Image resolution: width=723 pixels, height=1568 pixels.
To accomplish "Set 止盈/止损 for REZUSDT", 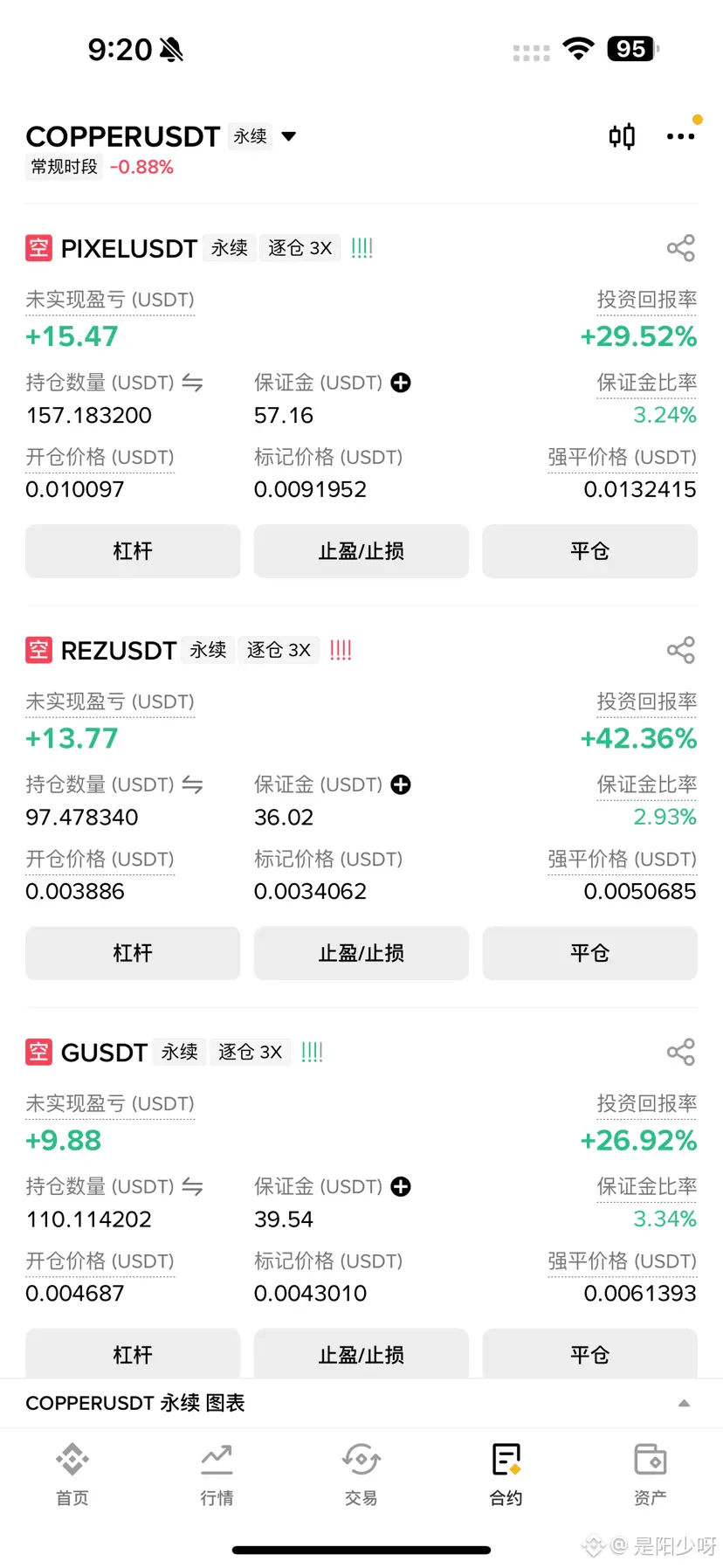I will click(361, 953).
